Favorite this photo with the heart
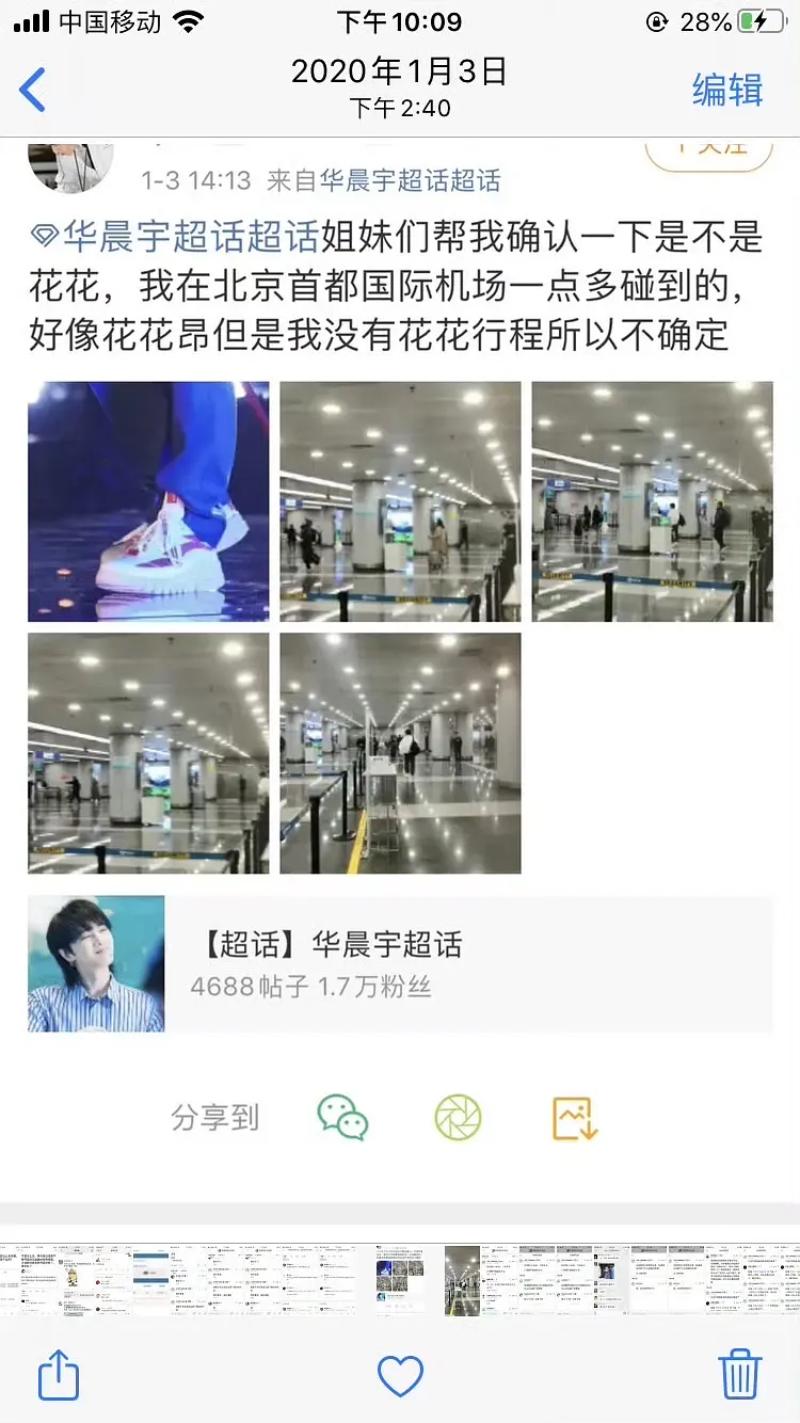This screenshot has height=1423, width=800. click(400, 1376)
